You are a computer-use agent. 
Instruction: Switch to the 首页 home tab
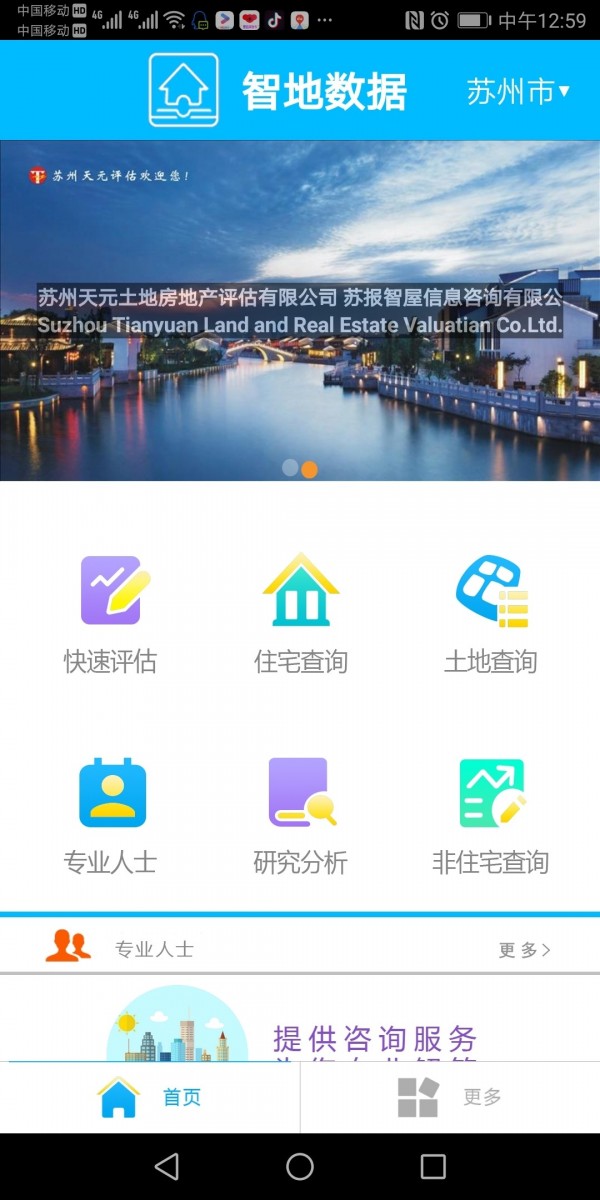(x=150, y=1097)
